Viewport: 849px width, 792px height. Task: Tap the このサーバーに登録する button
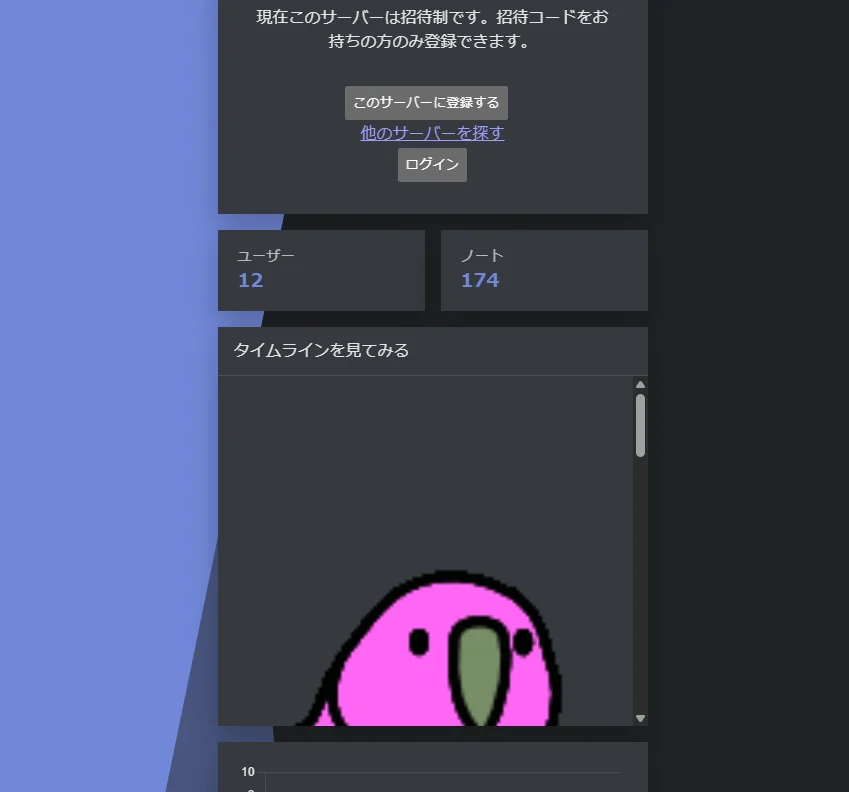pyautogui.click(x=426, y=103)
